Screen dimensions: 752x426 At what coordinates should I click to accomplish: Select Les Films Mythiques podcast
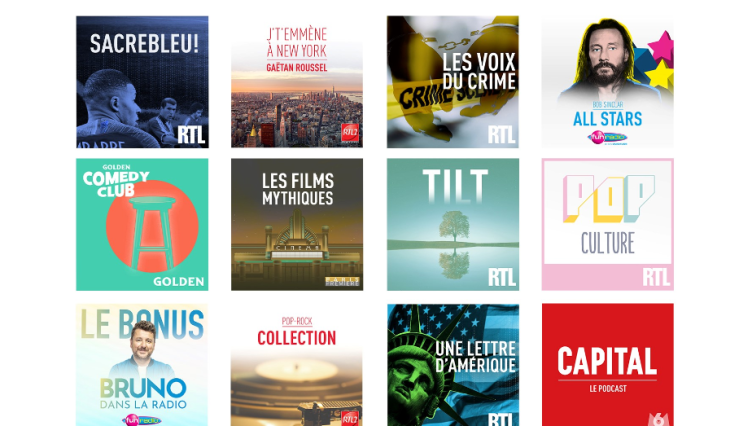click(x=297, y=225)
